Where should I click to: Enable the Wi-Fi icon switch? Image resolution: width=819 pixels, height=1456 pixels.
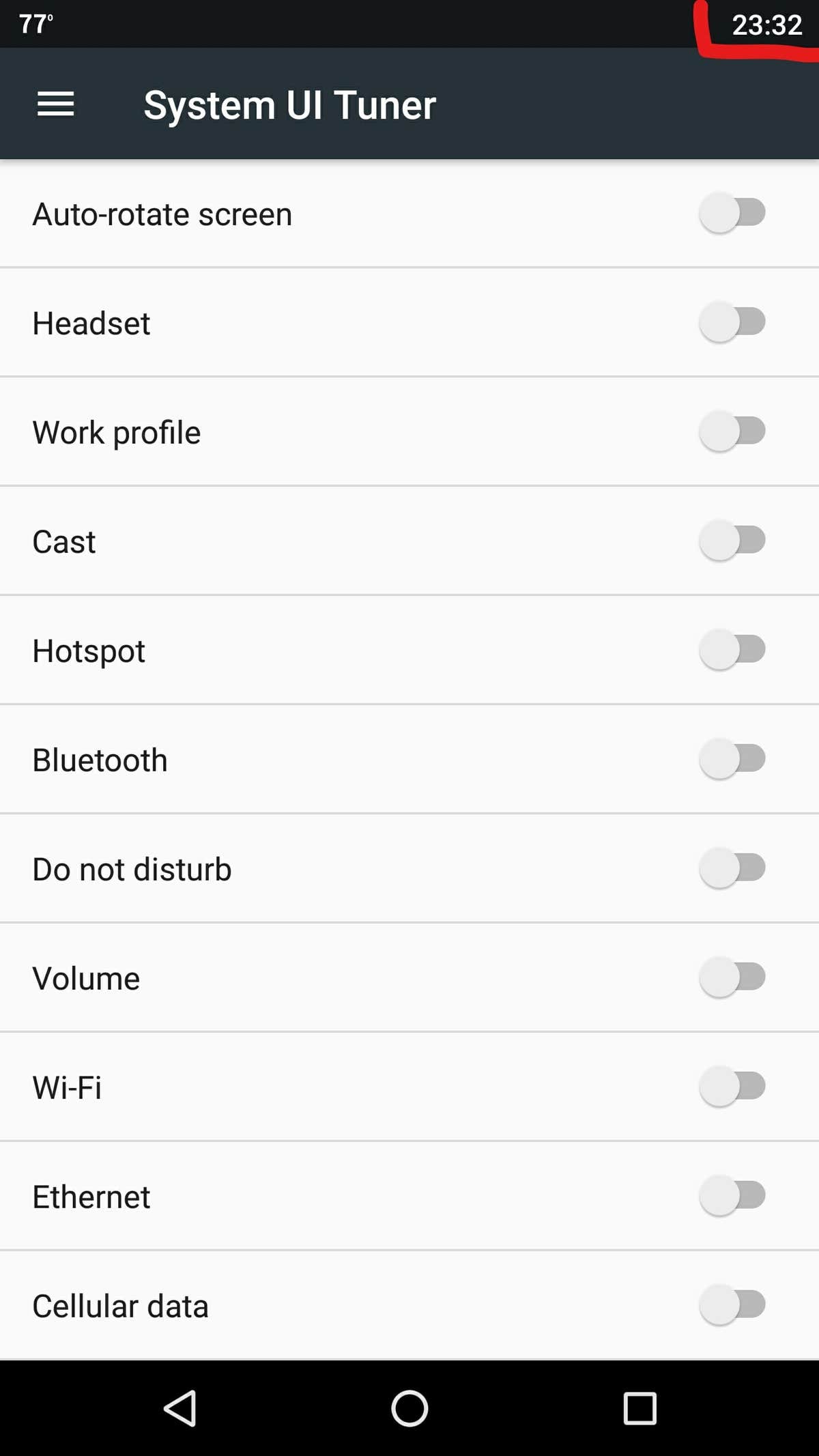[733, 1087]
